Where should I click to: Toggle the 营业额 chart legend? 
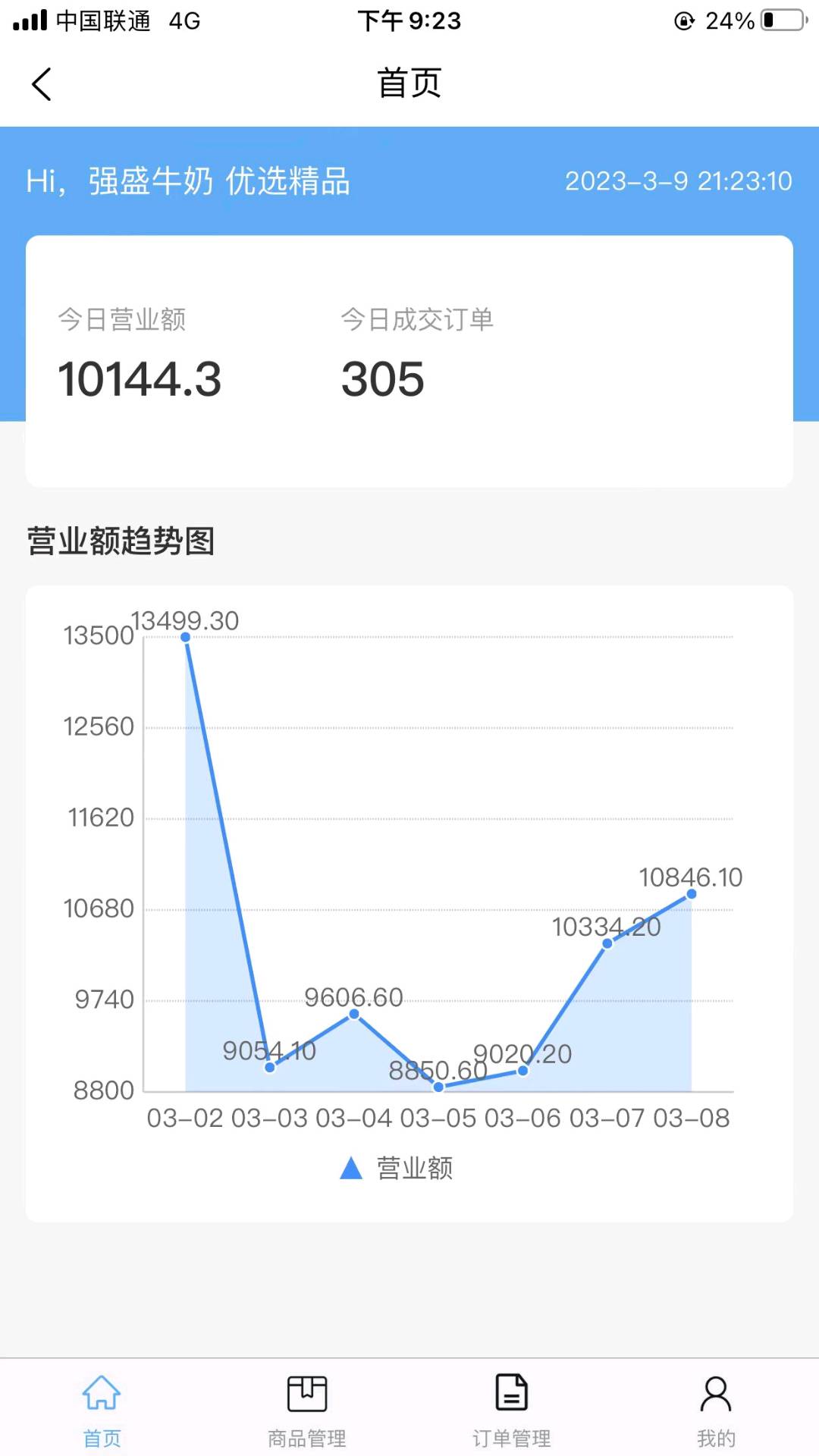click(397, 1168)
